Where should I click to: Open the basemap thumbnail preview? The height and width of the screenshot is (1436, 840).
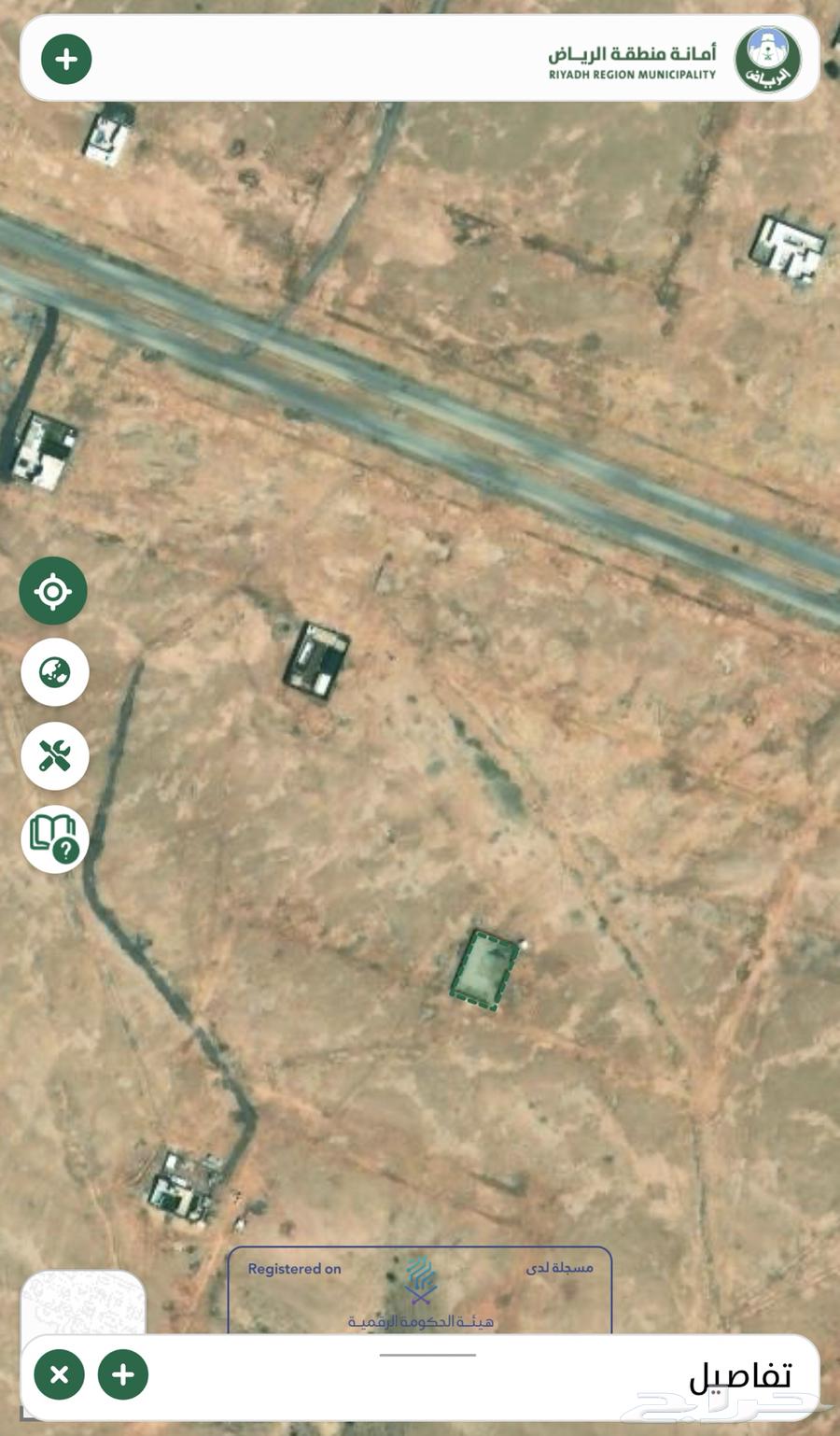(x=82, y=1302)
